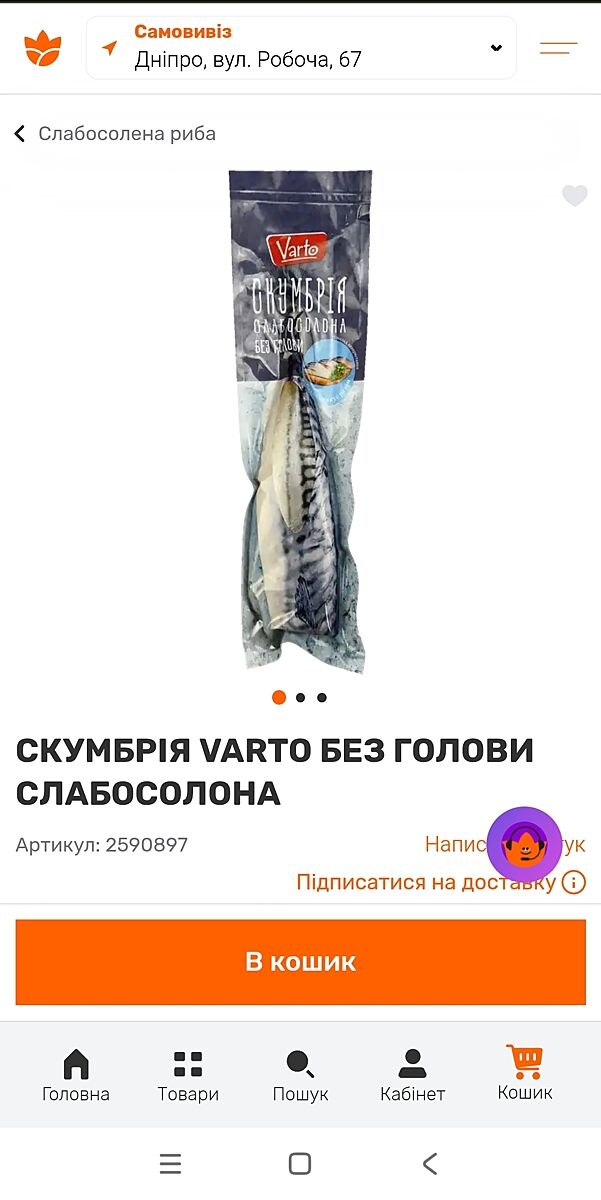The image size is (601, 1200).
Task: Open the Varto mackerel product photo
Action: coord(300,420)
